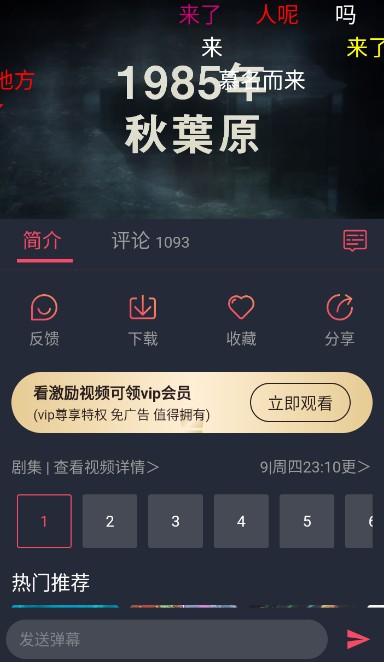The width and height of the screenshot is (384, 662).
Task: Choose episode 3
Action: 176,521
